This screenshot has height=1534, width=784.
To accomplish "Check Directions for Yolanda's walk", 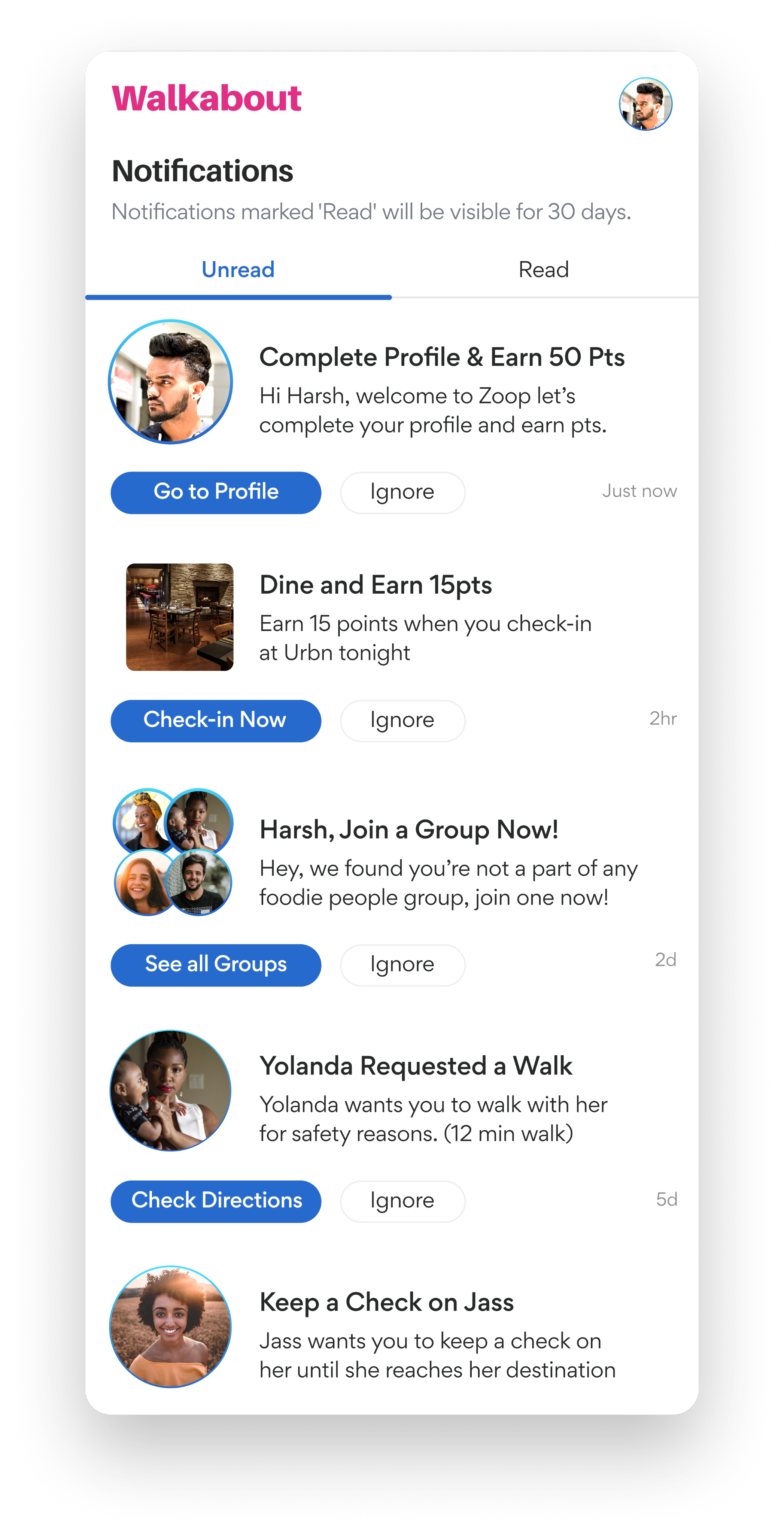I will [x=216, y=1201].
